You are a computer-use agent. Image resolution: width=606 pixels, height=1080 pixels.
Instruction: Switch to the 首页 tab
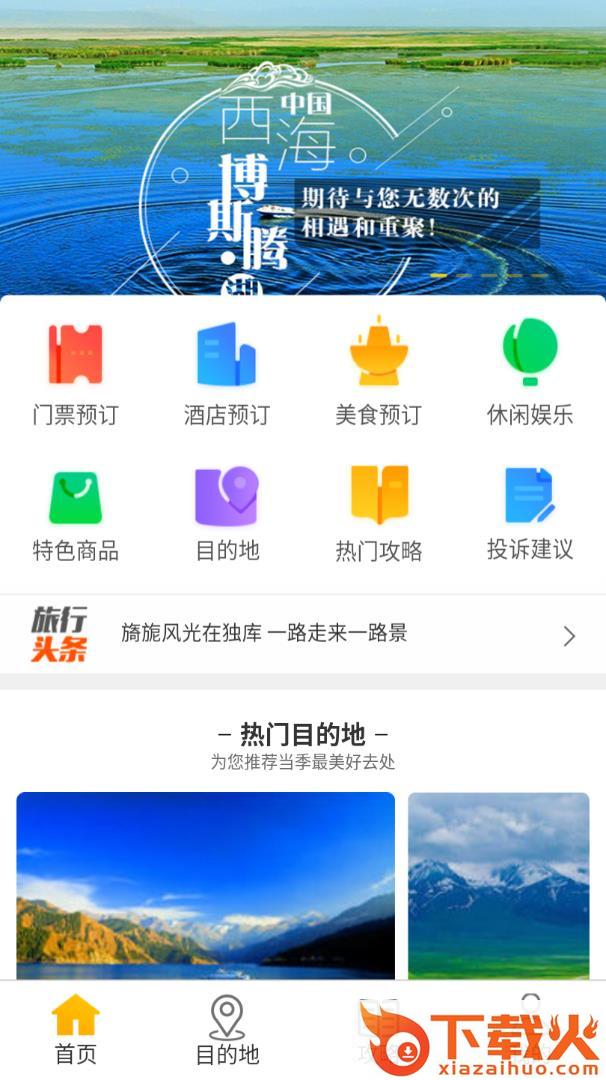[76, 1030]
